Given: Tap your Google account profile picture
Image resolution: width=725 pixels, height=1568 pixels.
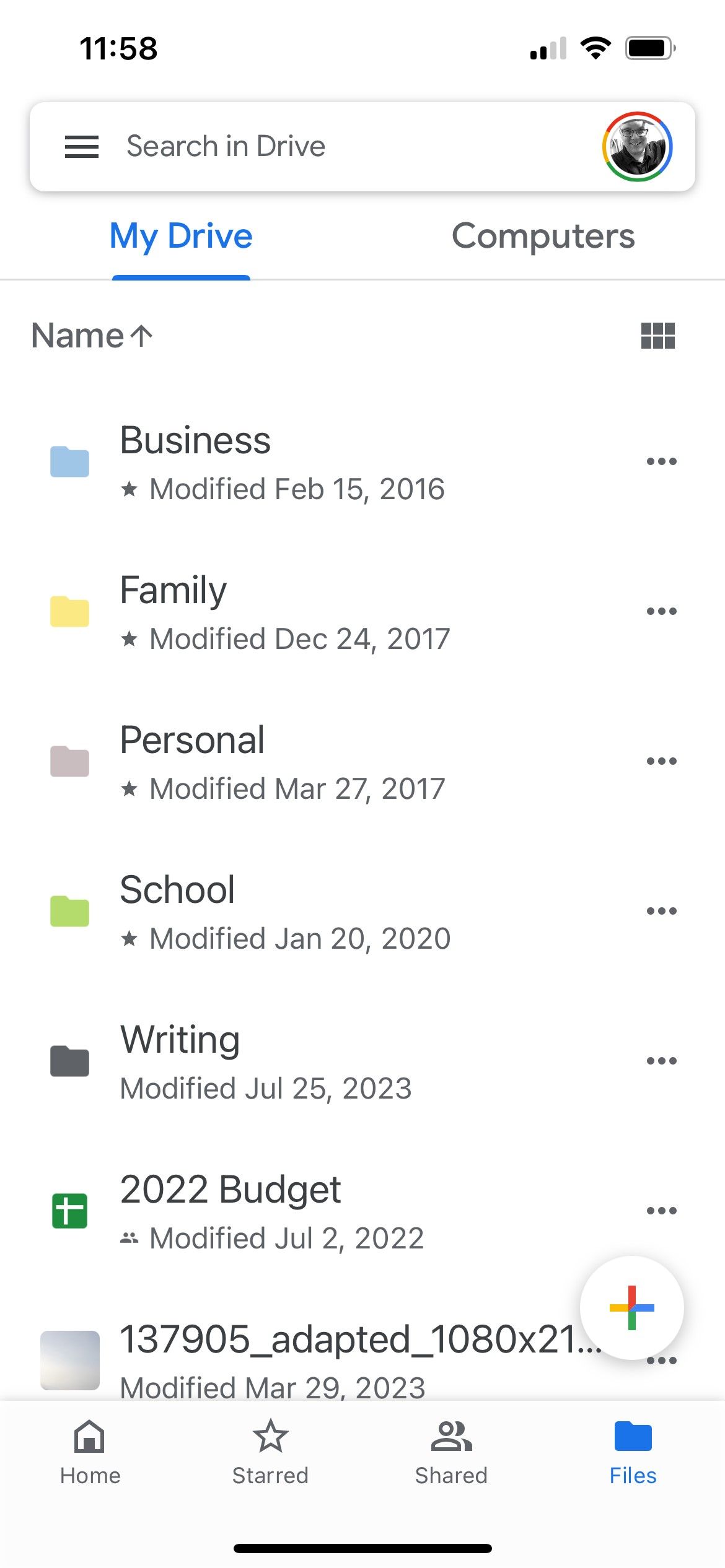Looking at the screenshot, I should [636, 146].
